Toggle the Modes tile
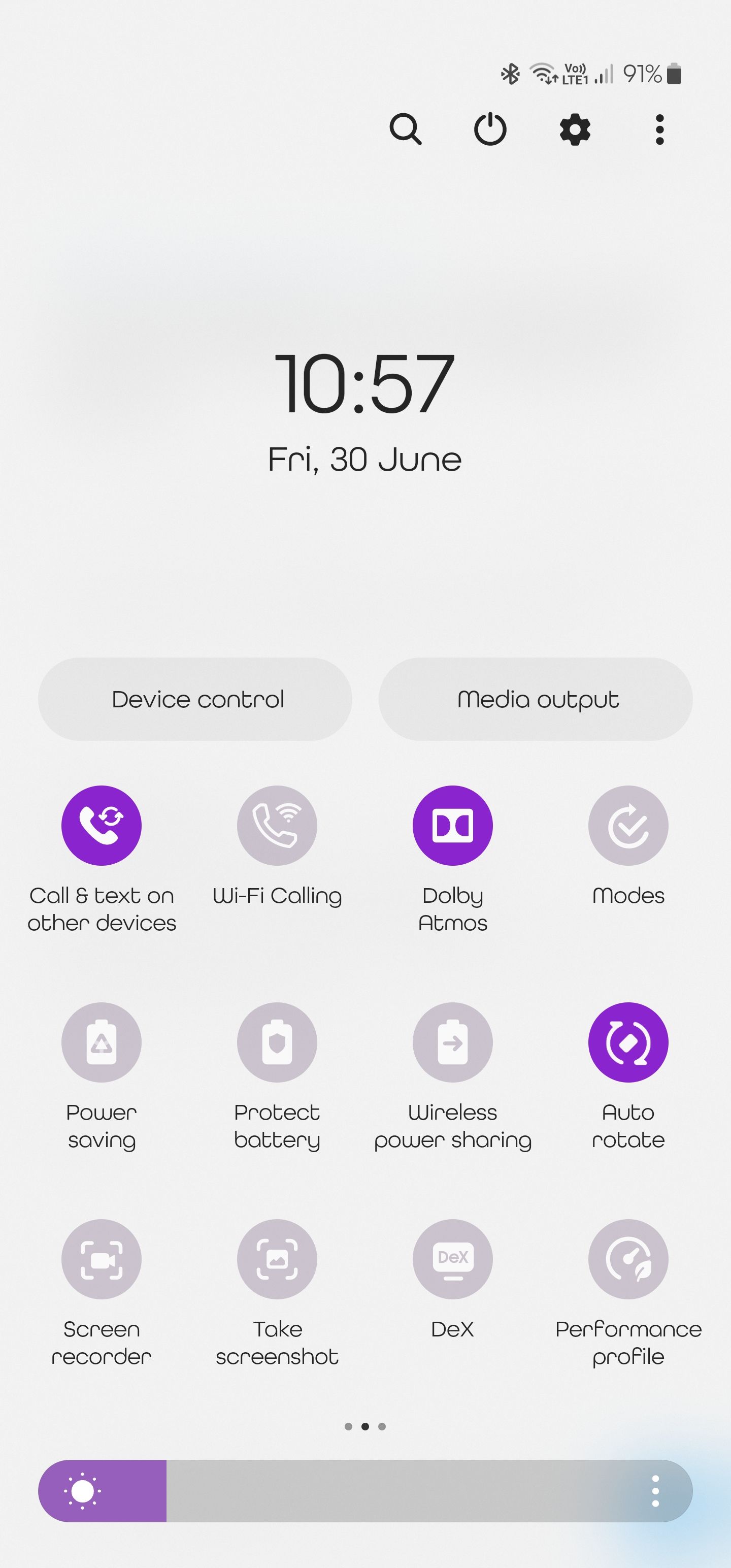The width and height of the screenshot is (731, 1568). pyautogui.click(x=628, y=826)
